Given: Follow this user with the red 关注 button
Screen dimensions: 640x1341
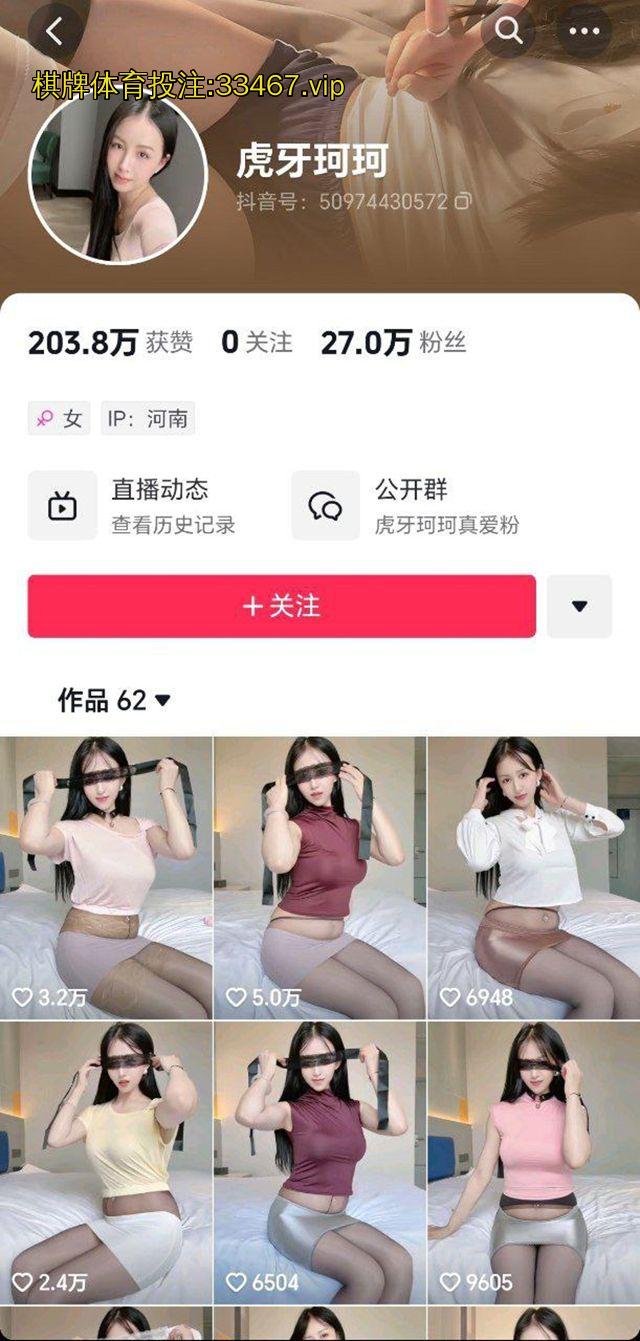Looking at the screenshot, I should point(281,606).
